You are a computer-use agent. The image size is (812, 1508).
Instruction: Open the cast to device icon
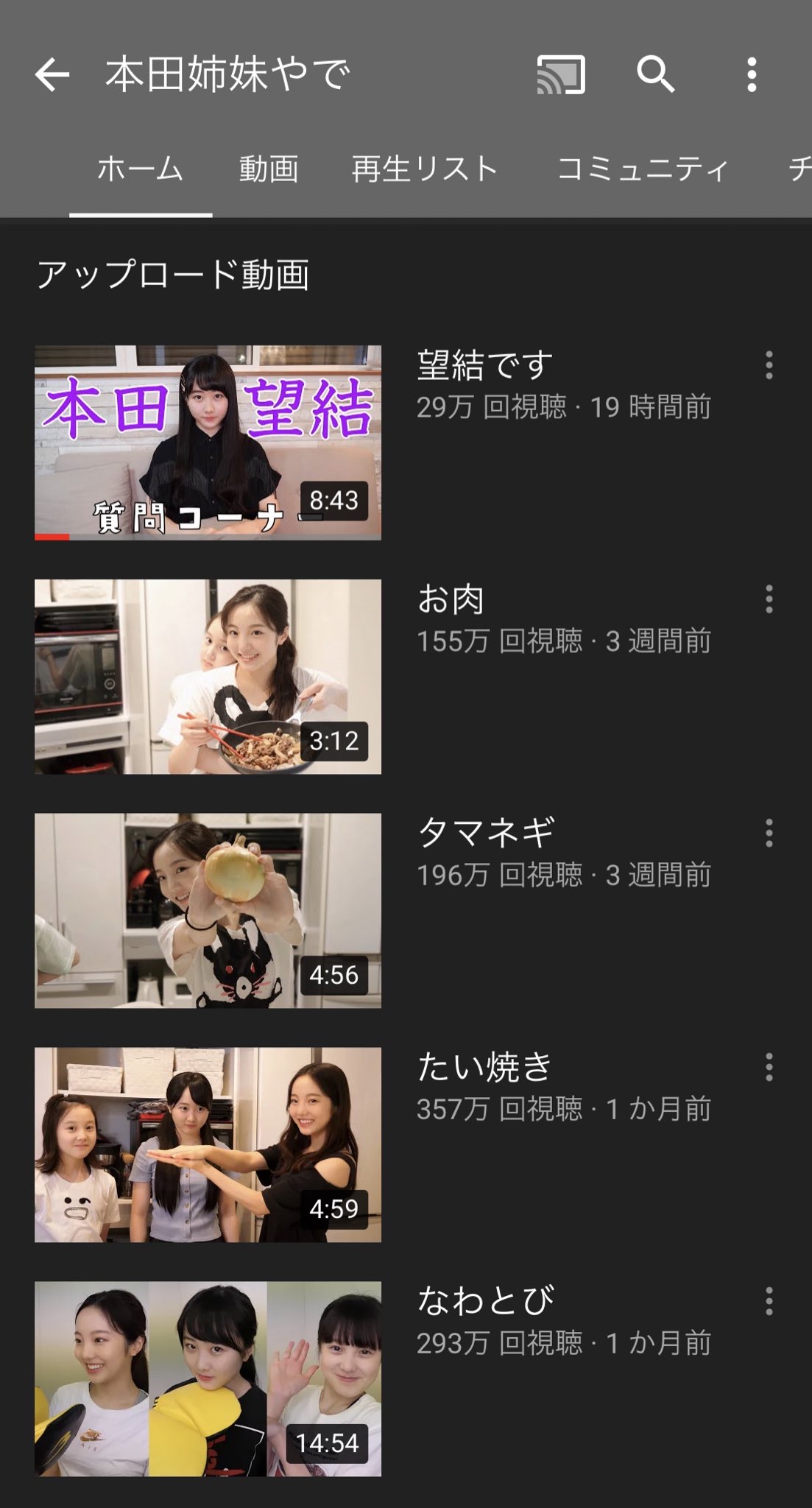point(561,75)
